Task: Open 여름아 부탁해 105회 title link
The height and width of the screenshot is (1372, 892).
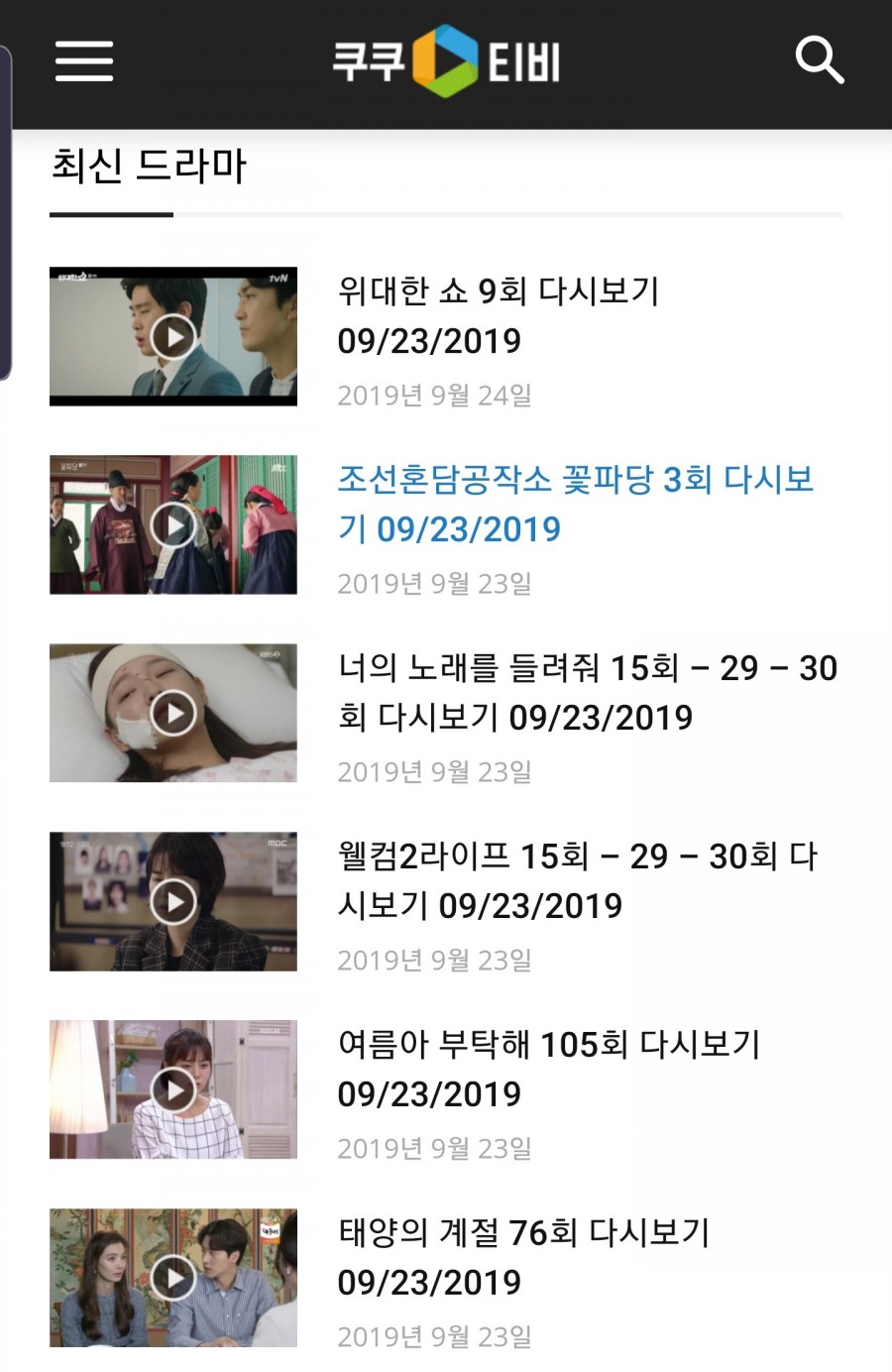Action: tap(548, 1069)
